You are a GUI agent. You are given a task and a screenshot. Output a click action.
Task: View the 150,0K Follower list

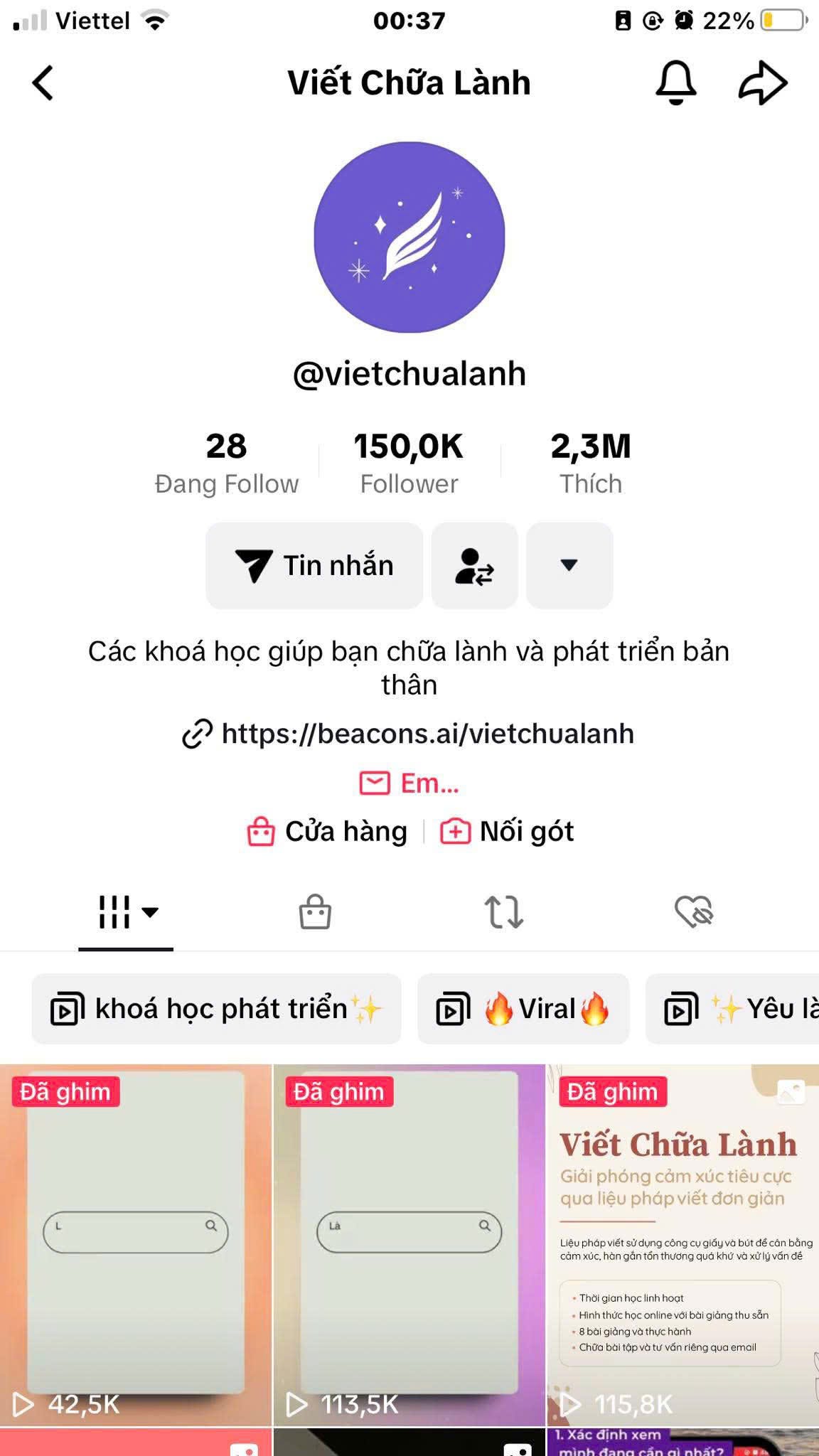(x=409, y=463)
